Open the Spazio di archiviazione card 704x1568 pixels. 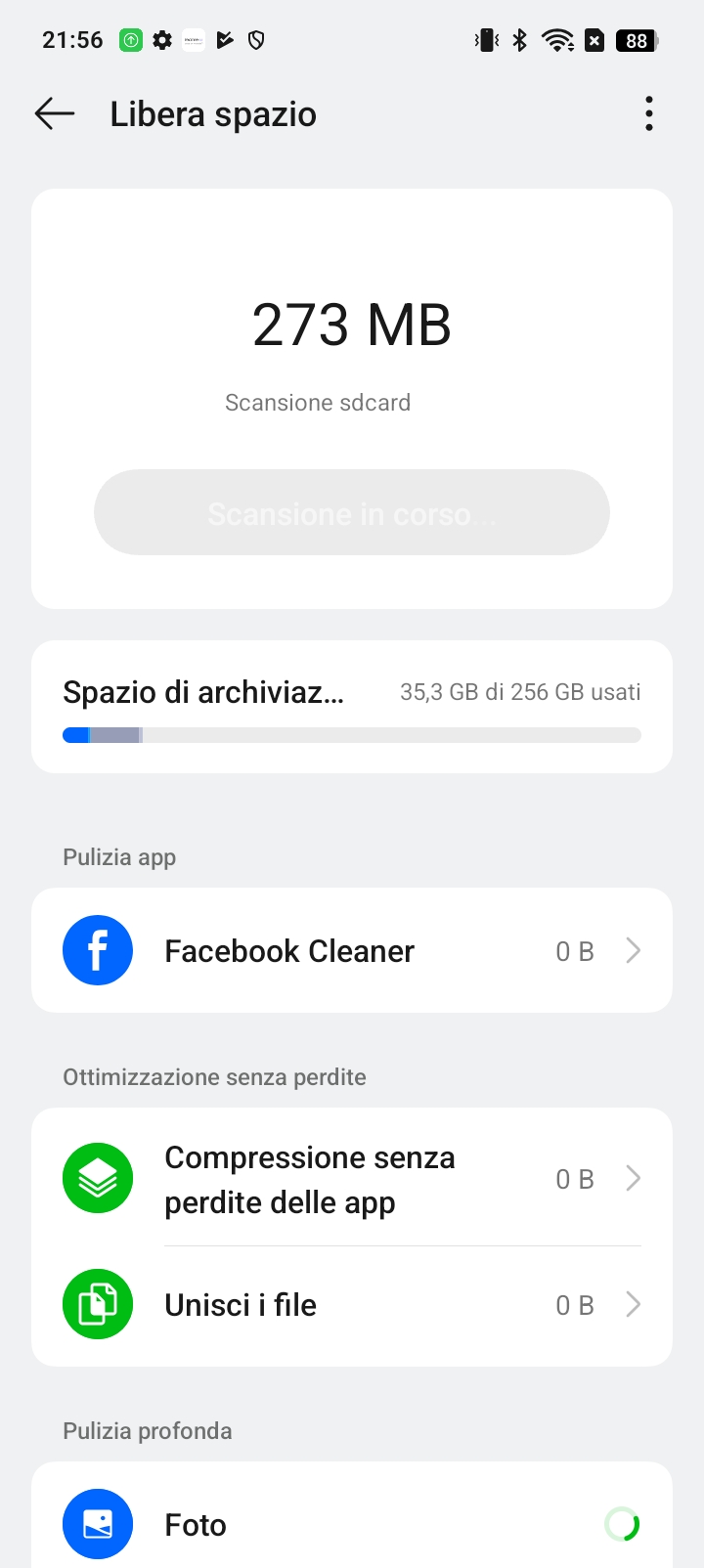[352, 707]
